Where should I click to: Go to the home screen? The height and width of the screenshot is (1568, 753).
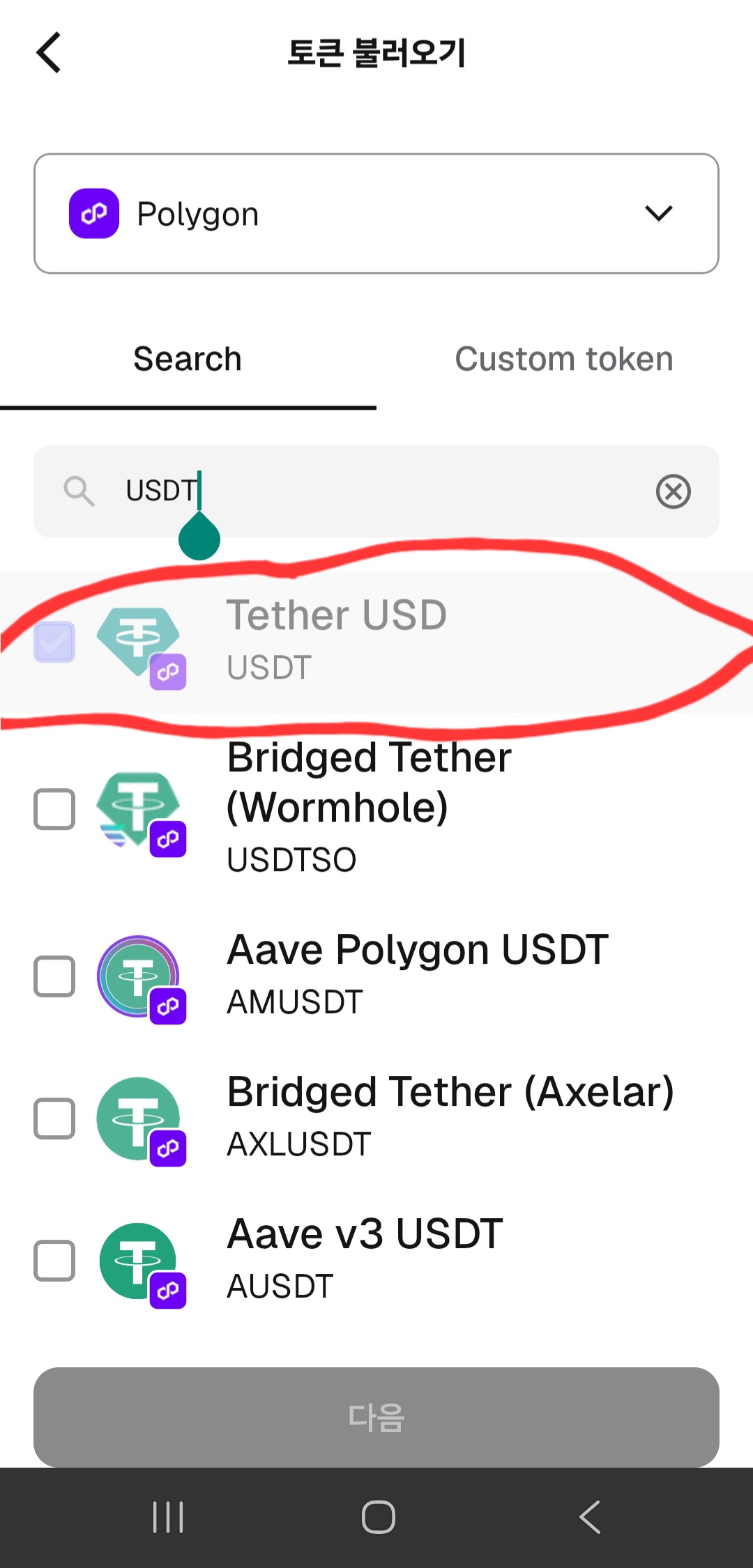click(379, 1517)
